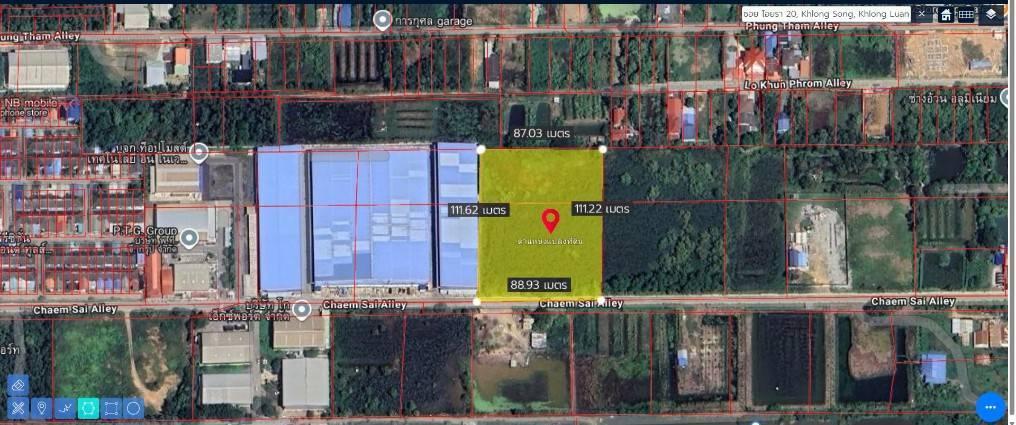Select the circle drawing tool
Screen dimensions: 1016x425
[133, 408]
